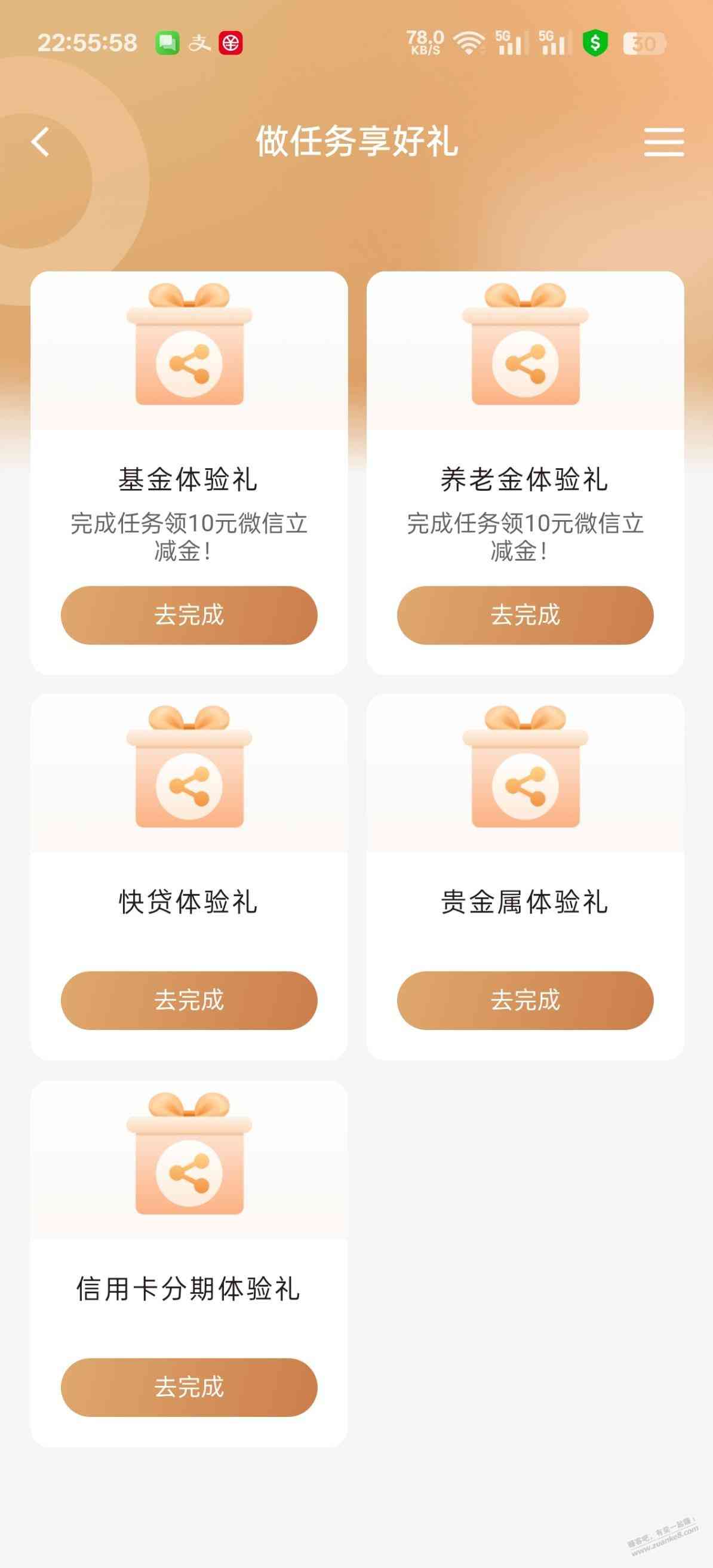Go back using the top-left arrow

pos(41,142)
